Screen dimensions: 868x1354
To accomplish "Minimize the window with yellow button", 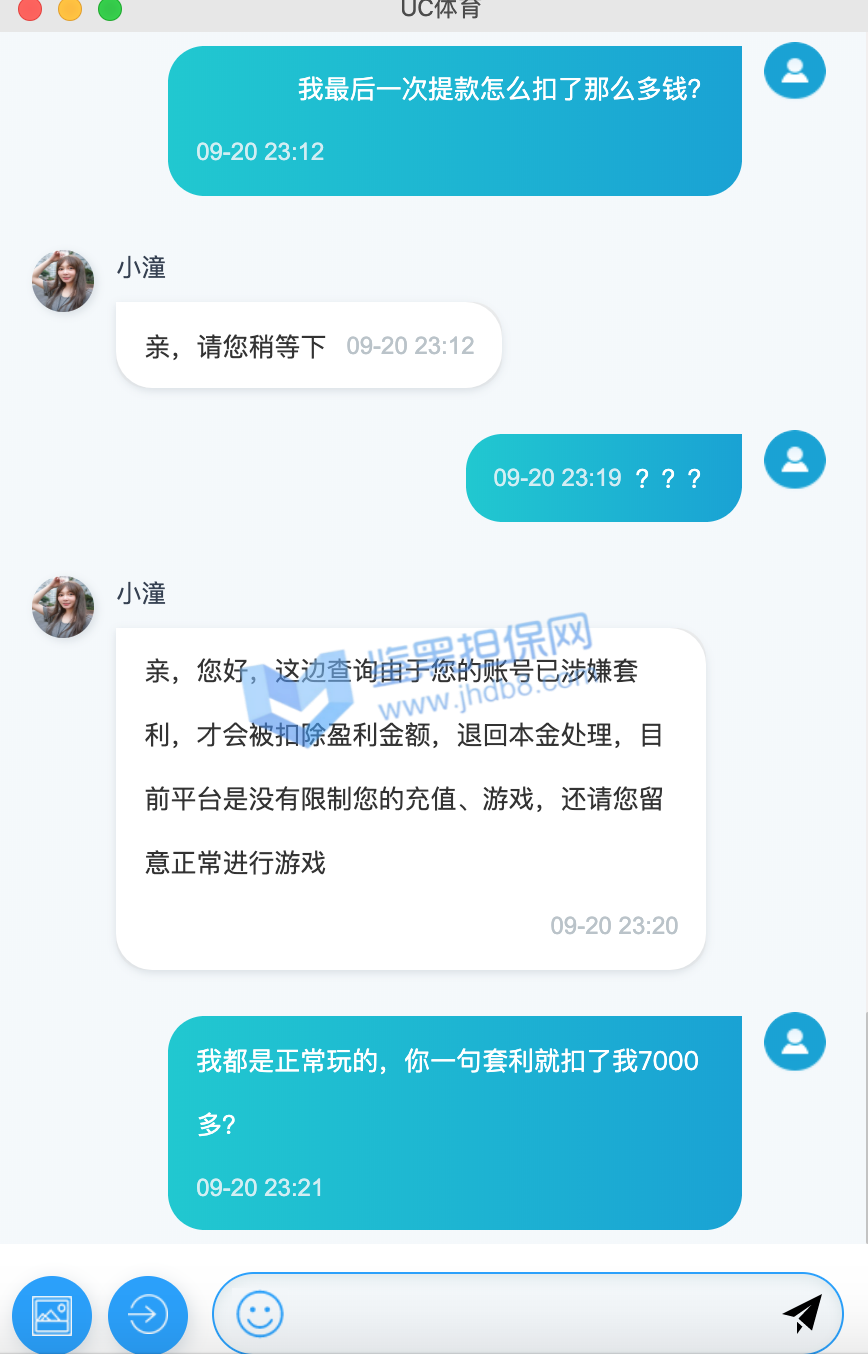I will [x=70, y=9].
